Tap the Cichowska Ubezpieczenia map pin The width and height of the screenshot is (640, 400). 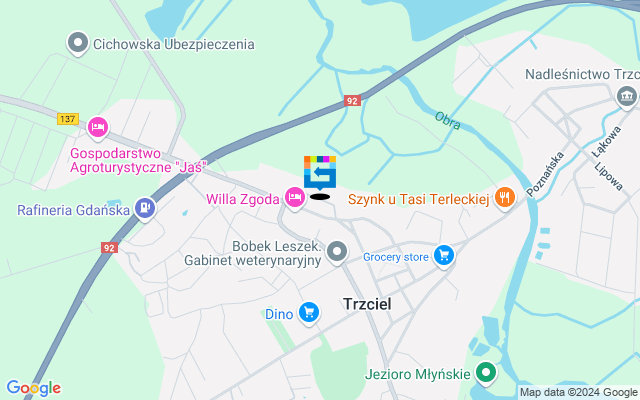77,43
